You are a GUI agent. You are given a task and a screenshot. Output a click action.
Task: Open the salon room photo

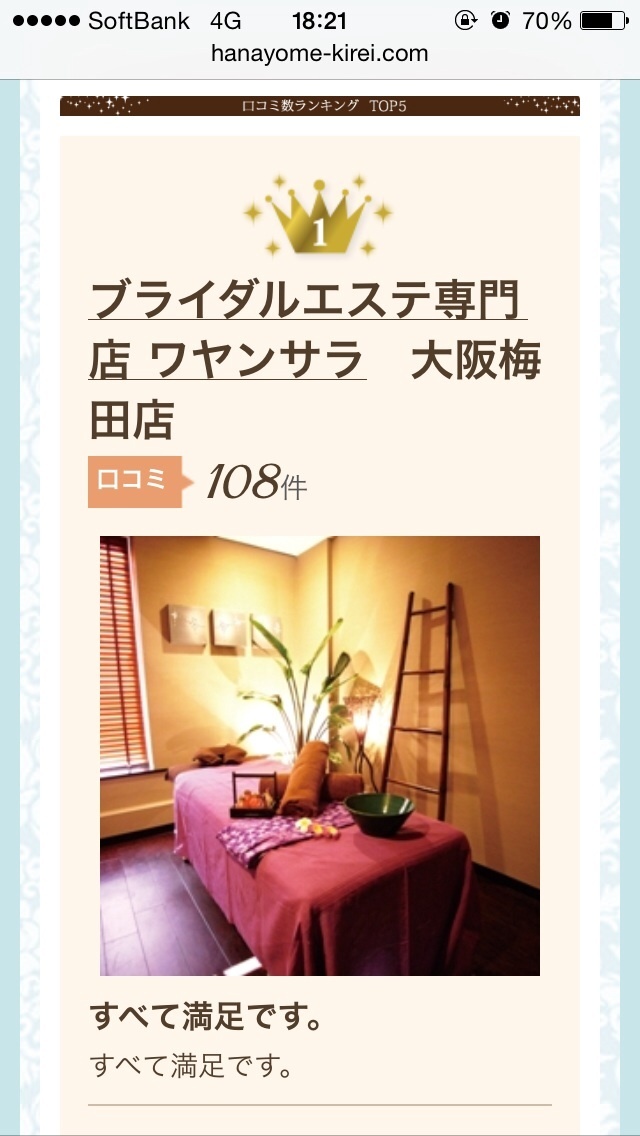click(320, 755)
